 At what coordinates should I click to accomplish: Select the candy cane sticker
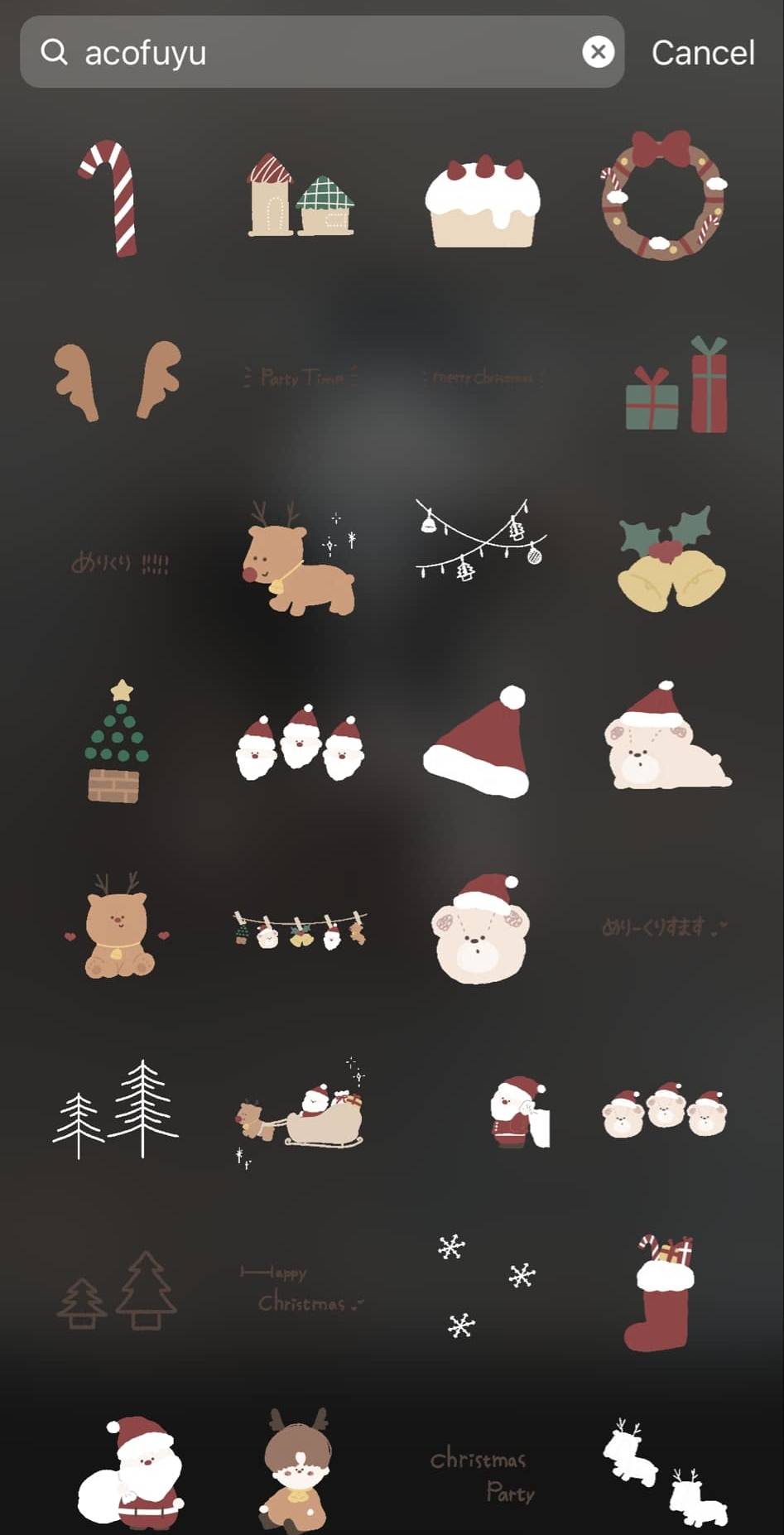[x=113, y=197]
